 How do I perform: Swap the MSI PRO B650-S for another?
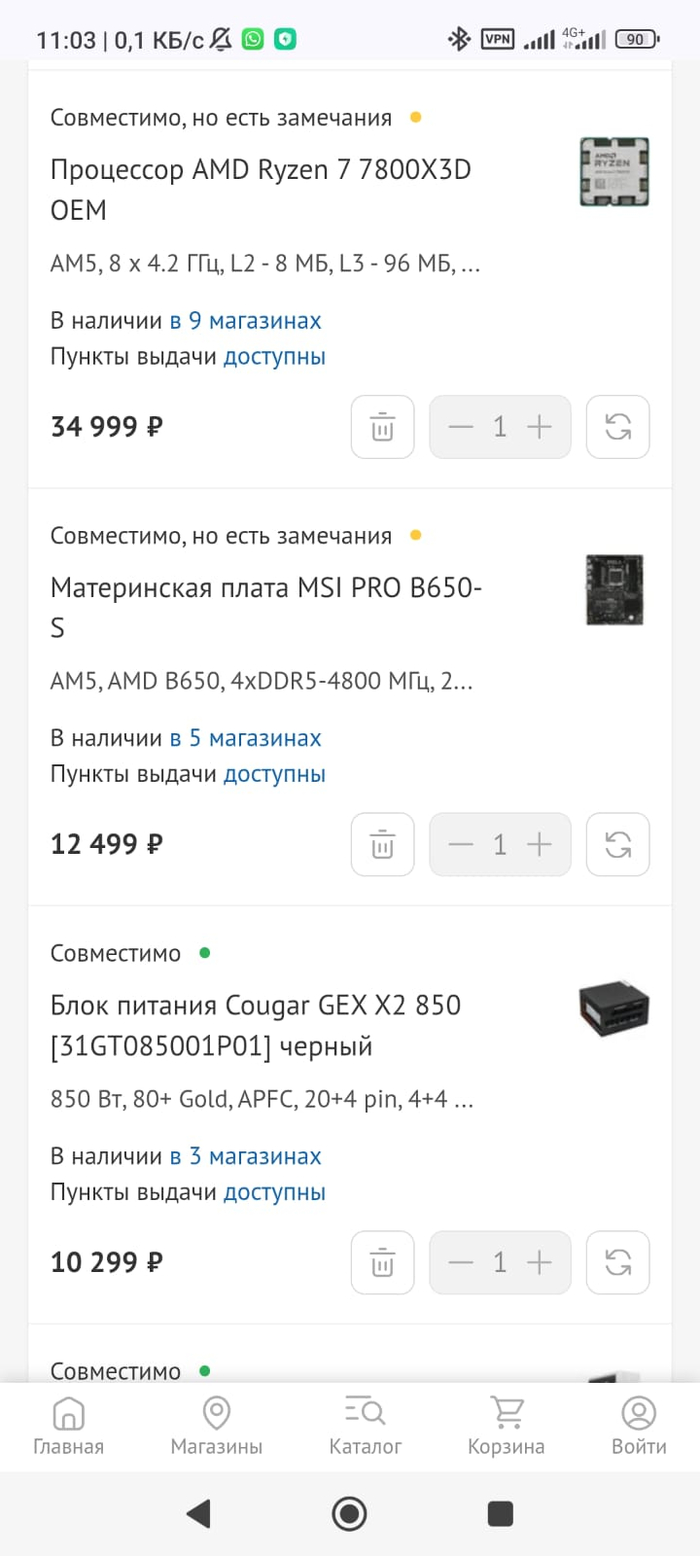tap(617, 845)
